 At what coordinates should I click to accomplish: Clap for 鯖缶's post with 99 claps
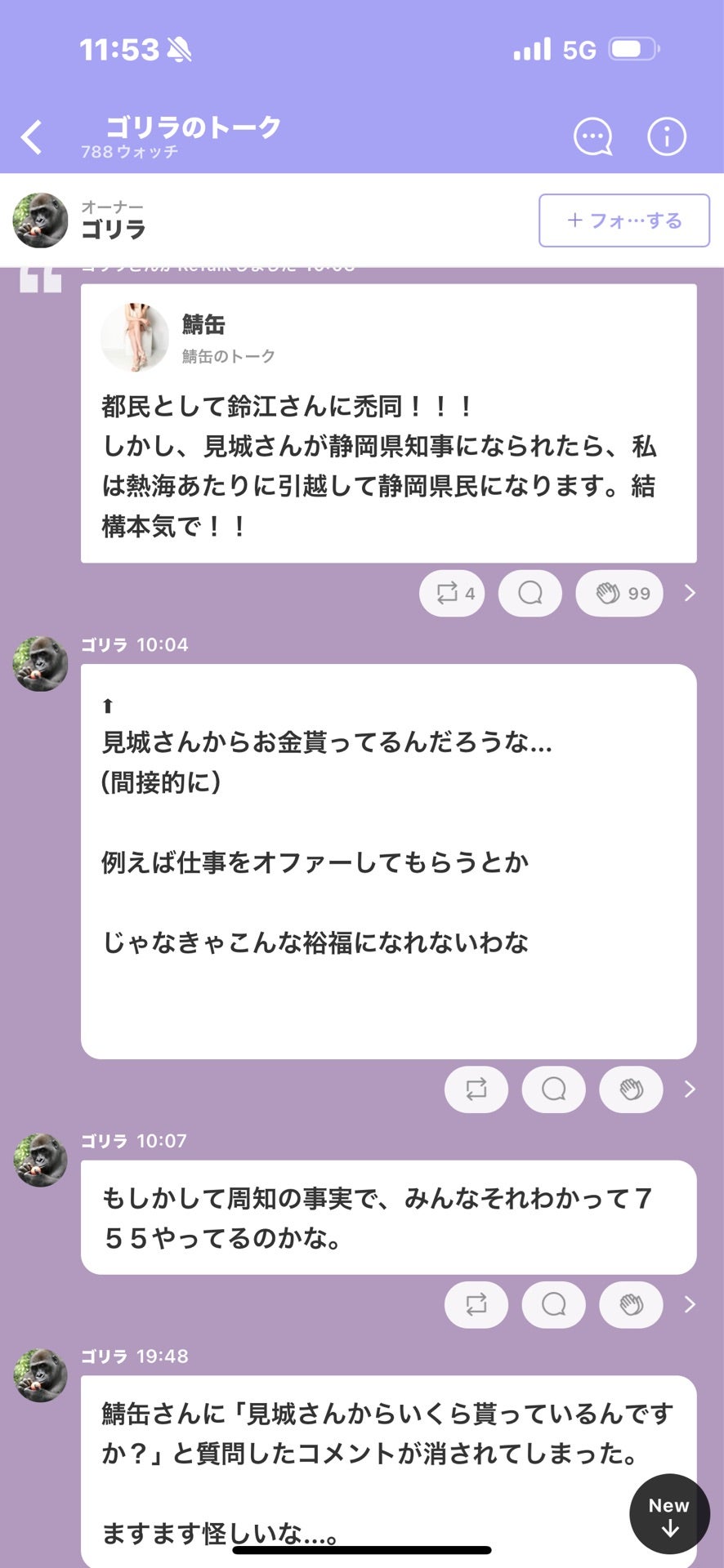point(619,593)
